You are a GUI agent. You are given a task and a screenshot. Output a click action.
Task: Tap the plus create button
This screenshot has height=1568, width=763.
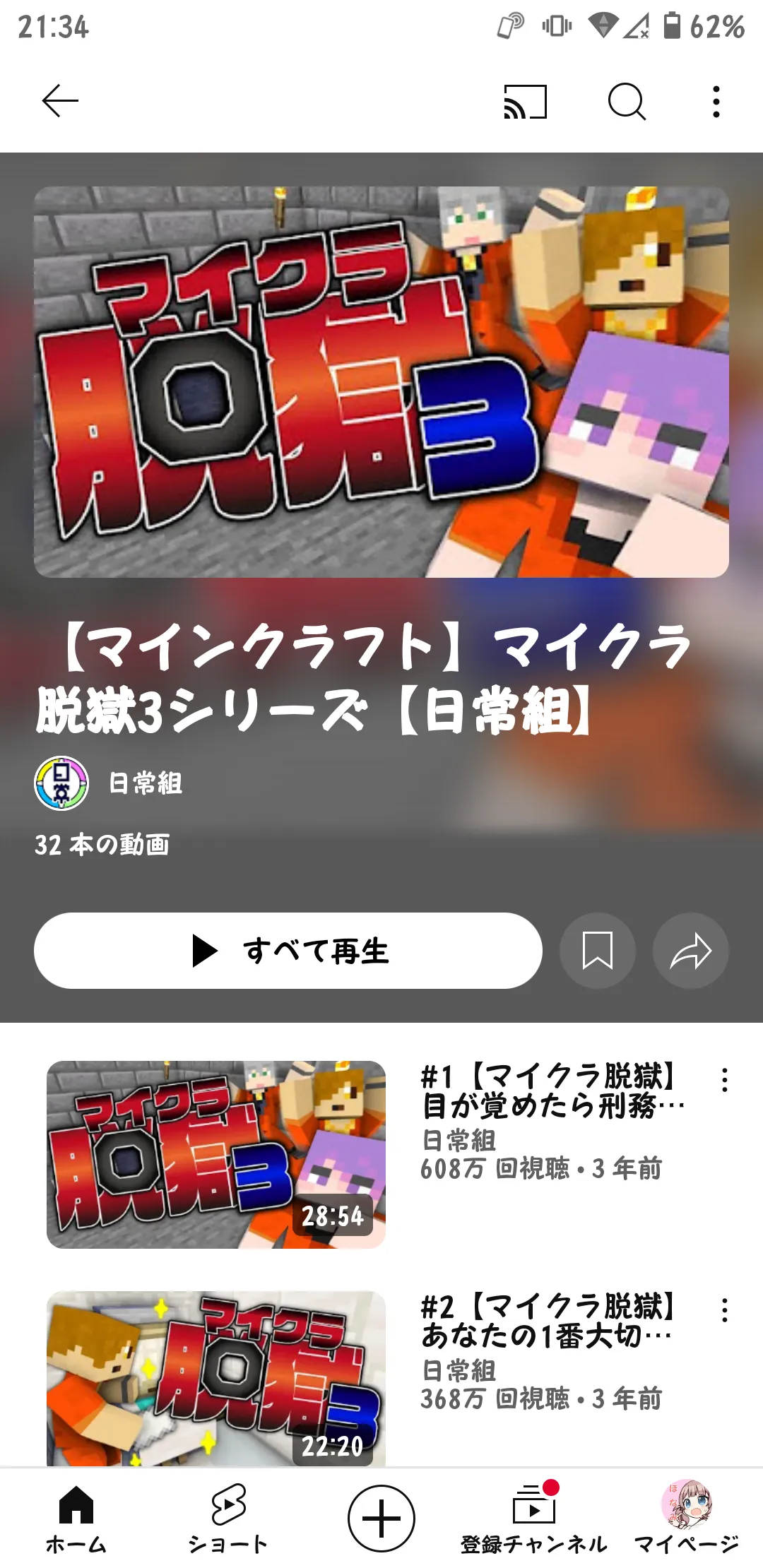click(x=381, y=1519)
